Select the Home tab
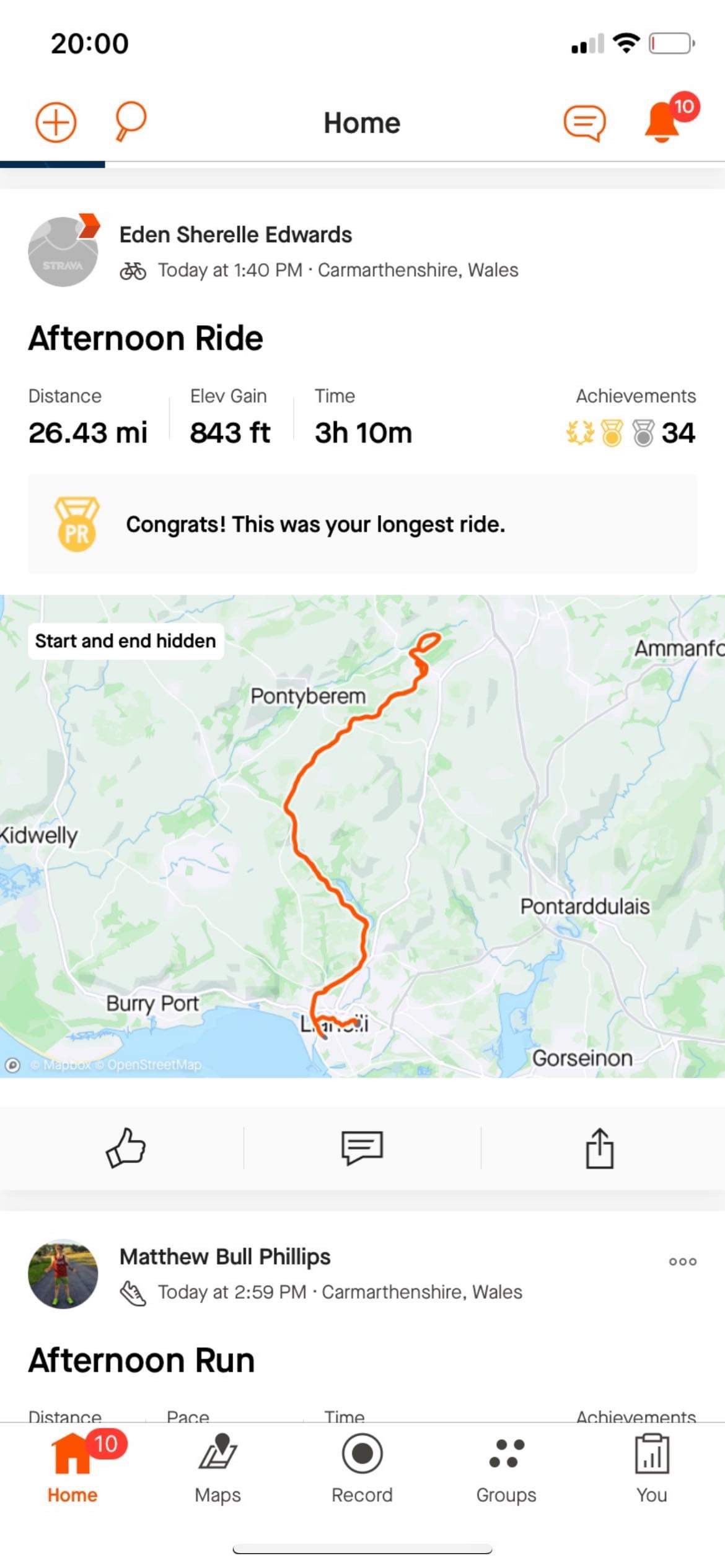This screenshot has width=725, height=1568. 72,1468
